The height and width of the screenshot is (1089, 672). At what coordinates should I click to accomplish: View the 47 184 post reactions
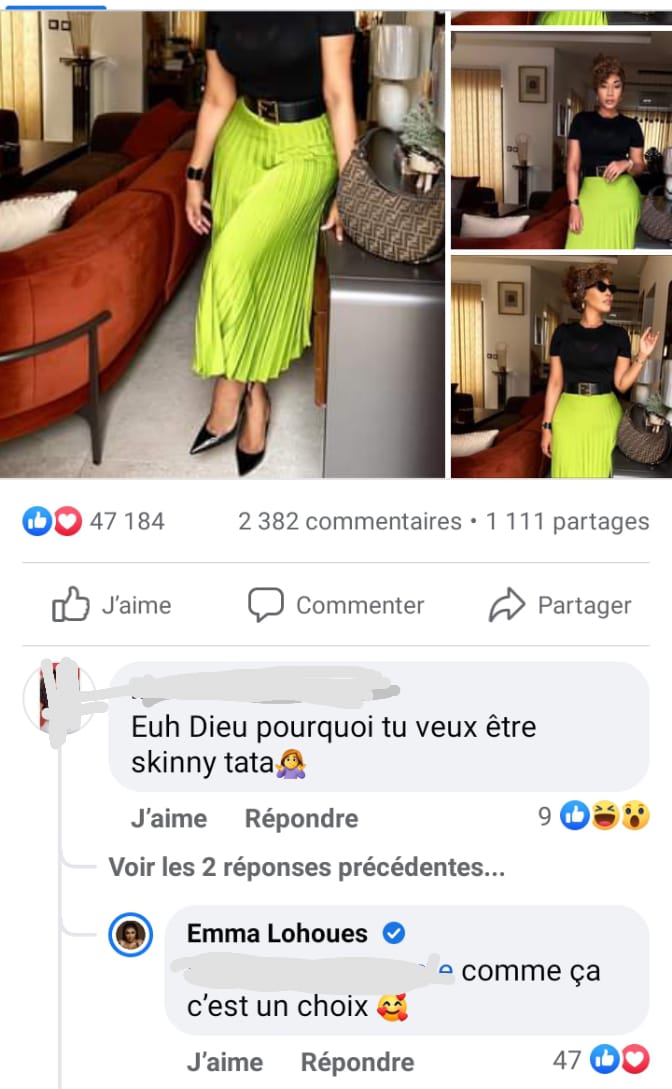[95, 521]
